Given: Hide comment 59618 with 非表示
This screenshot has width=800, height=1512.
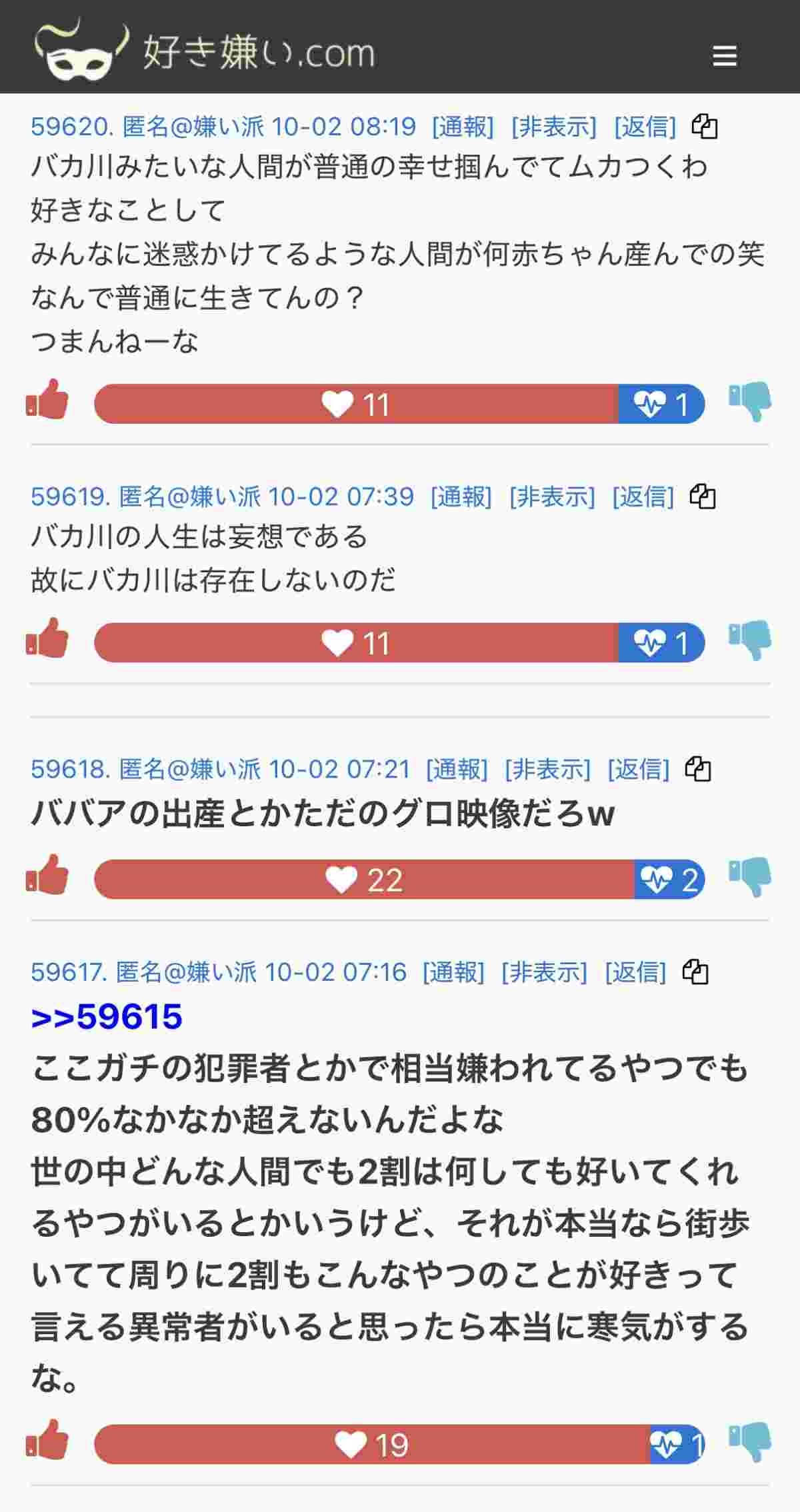Looking at the screenshot, I should (x=548, y=770).
